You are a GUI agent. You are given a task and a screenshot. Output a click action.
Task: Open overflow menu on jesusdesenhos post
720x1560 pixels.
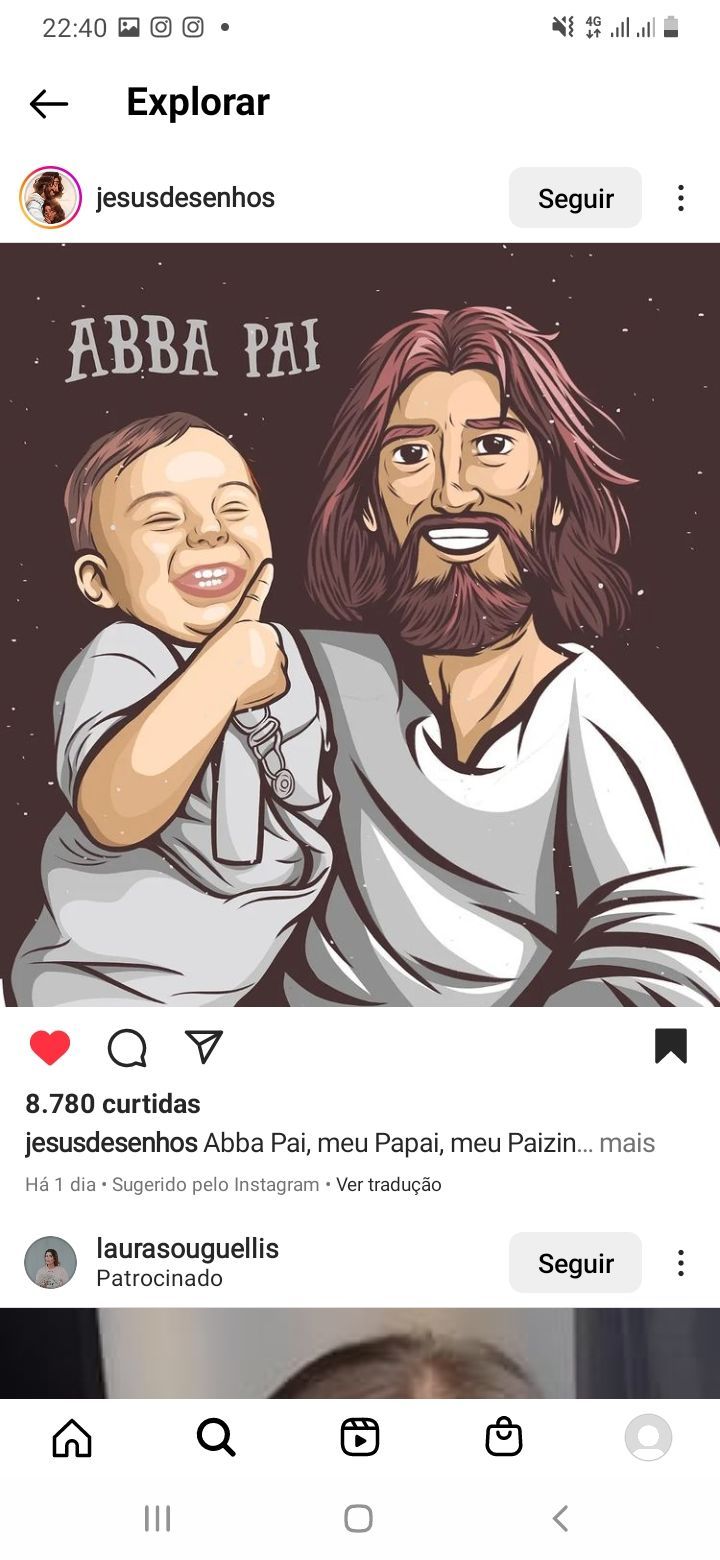point(681,198)
